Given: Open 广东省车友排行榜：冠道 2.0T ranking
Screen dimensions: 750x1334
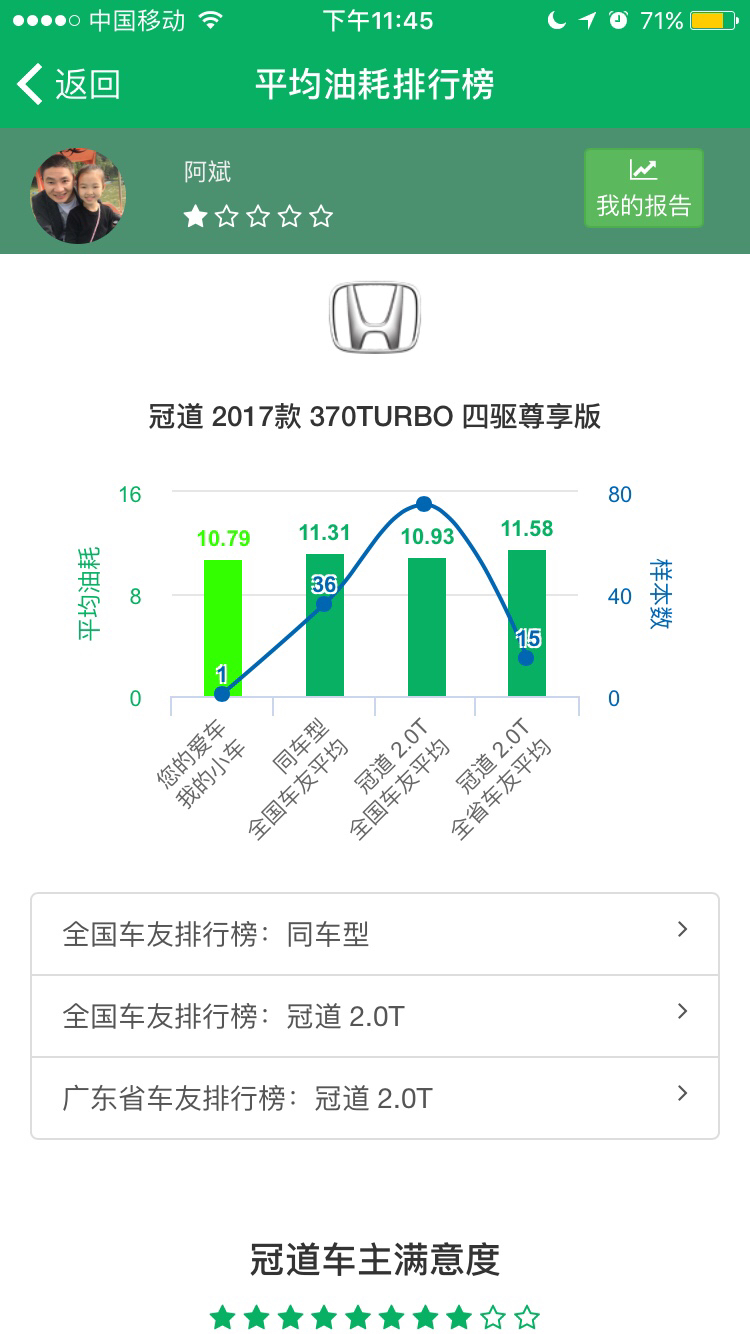Looking at the screenshot, I should tap(375, 1098).
